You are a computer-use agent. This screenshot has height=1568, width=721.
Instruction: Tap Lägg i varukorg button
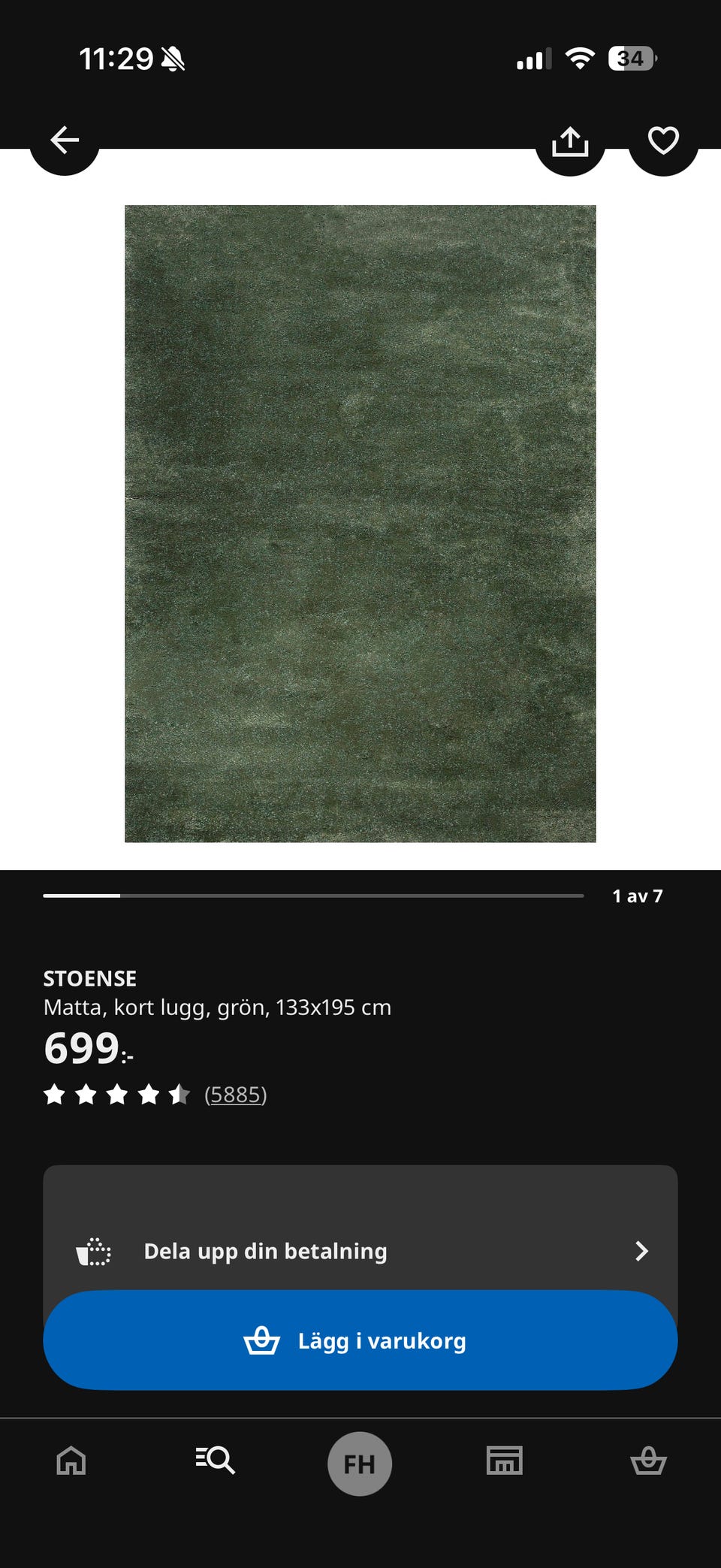360,1340
